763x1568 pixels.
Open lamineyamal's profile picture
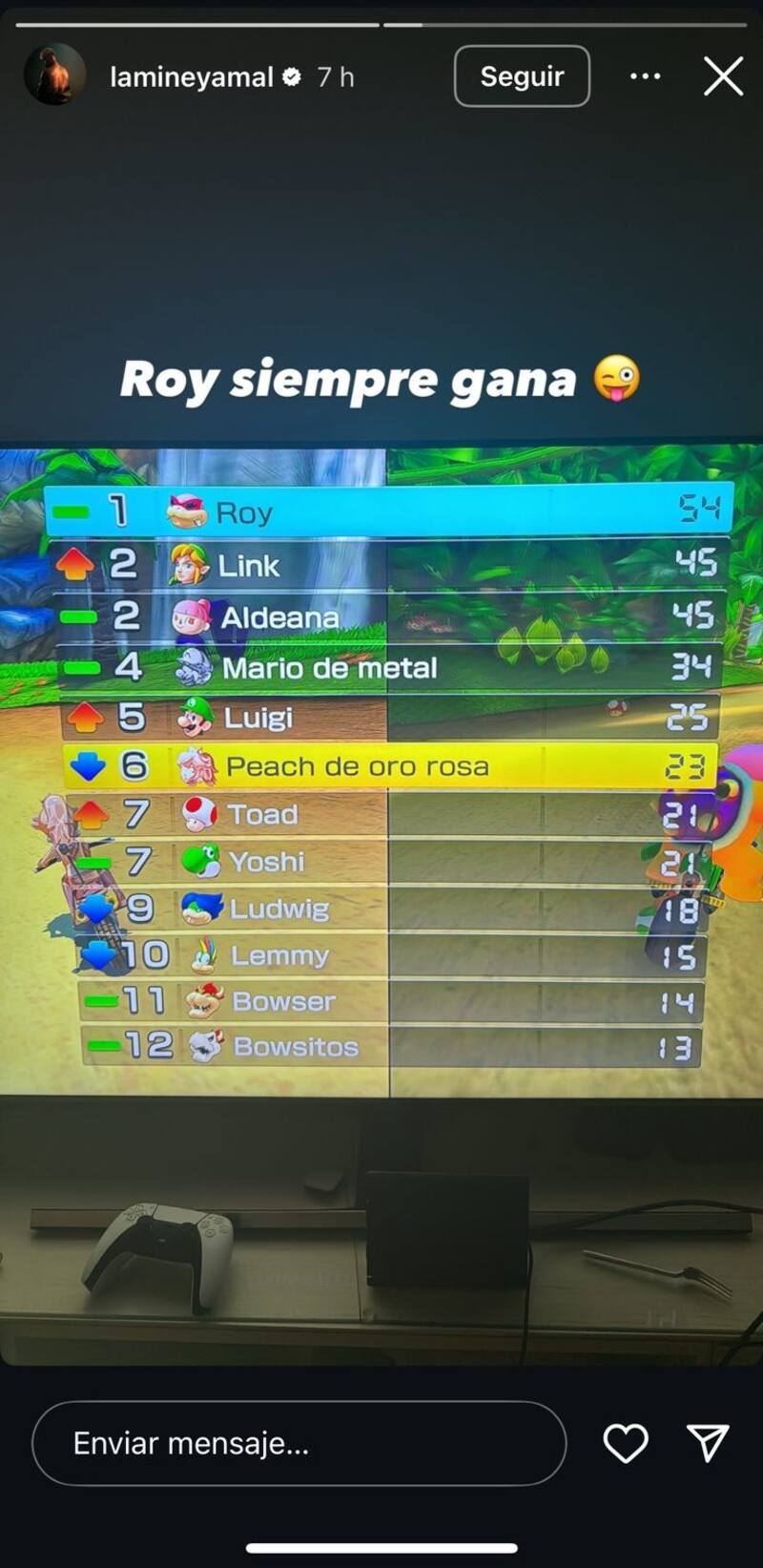[52, 75]
